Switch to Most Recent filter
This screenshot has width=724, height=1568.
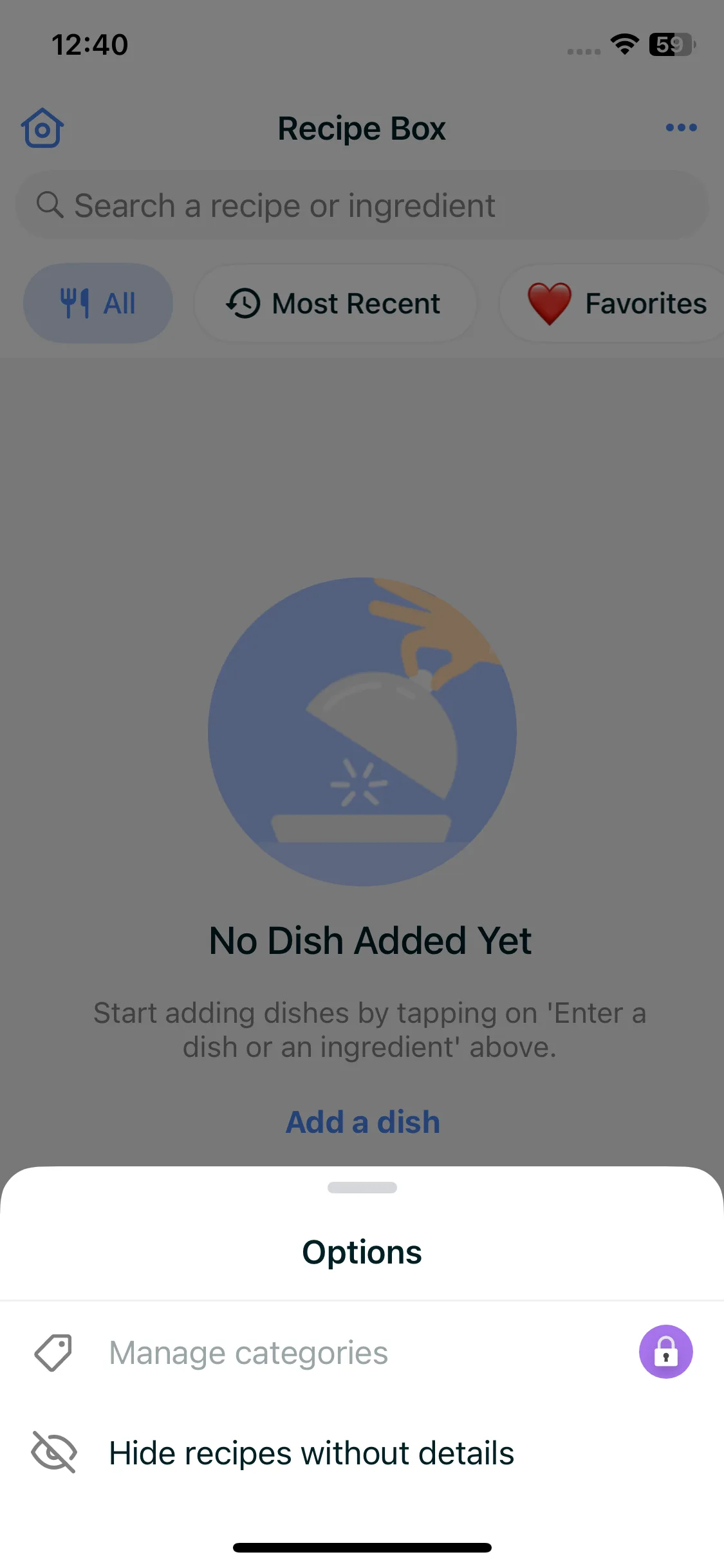coord(335,303)
